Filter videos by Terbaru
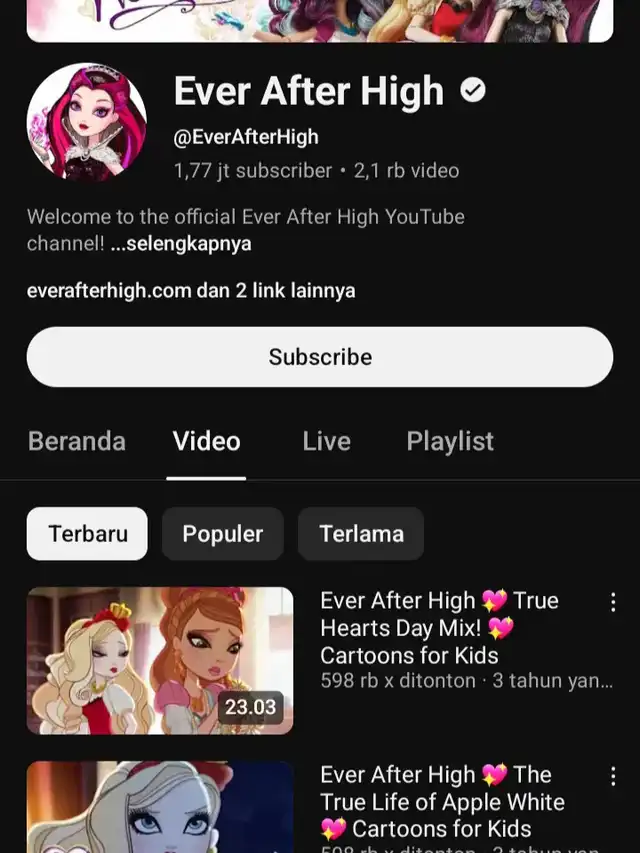Image resolution: width=640 pixels, height=853 pixels. (88, 533)
